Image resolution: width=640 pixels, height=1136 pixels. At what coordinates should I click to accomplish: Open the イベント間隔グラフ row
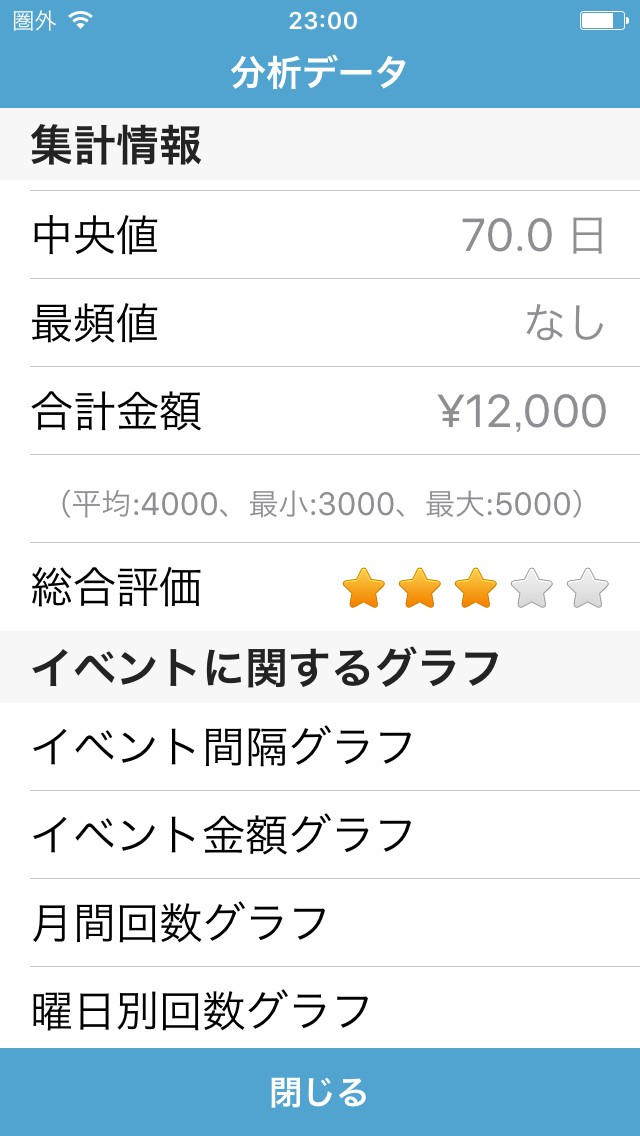click(320, 747)
